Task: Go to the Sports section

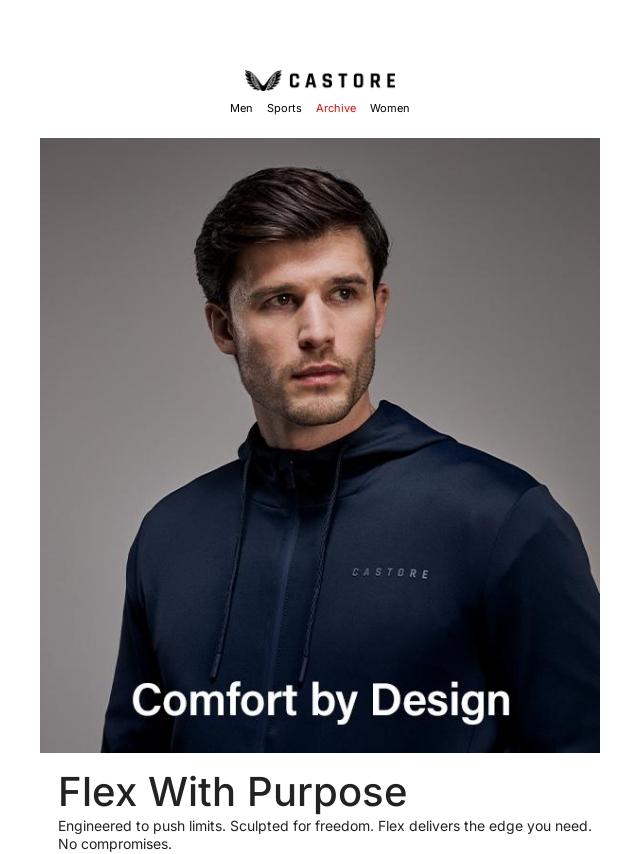Action: (284, 108)
